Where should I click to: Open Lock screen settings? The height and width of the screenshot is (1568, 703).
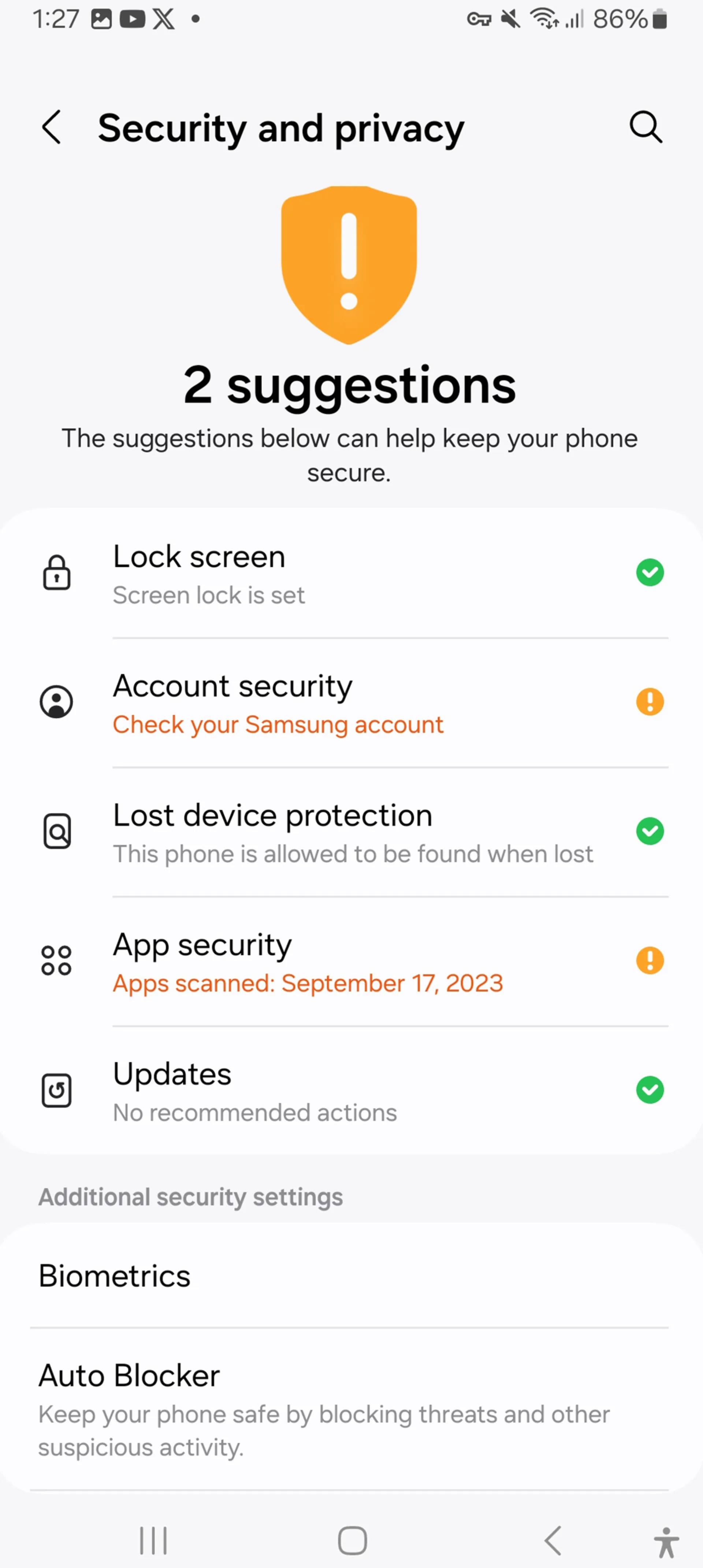351,573
